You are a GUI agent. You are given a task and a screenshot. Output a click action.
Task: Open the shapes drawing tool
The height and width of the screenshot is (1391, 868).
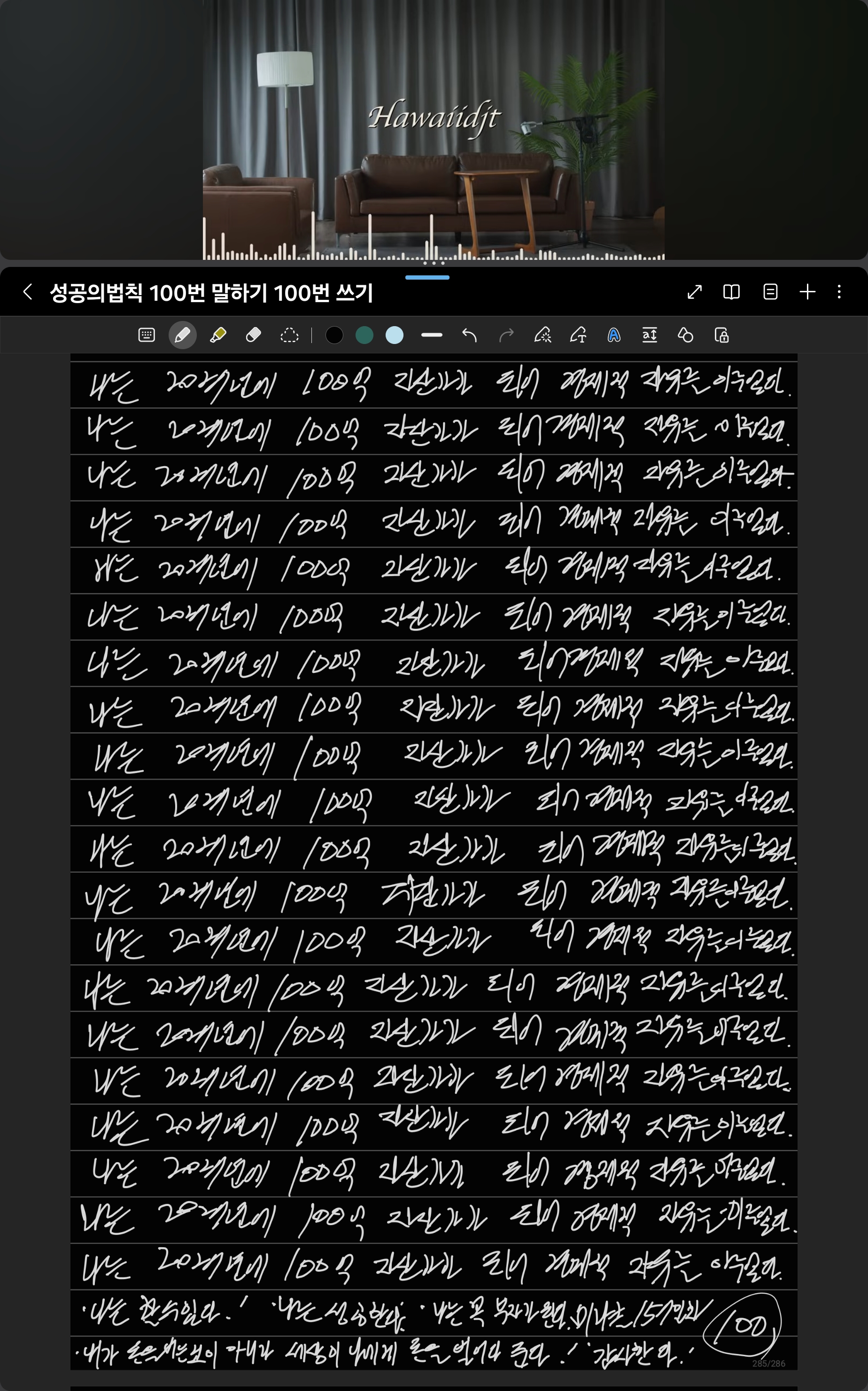coord(685,336)
